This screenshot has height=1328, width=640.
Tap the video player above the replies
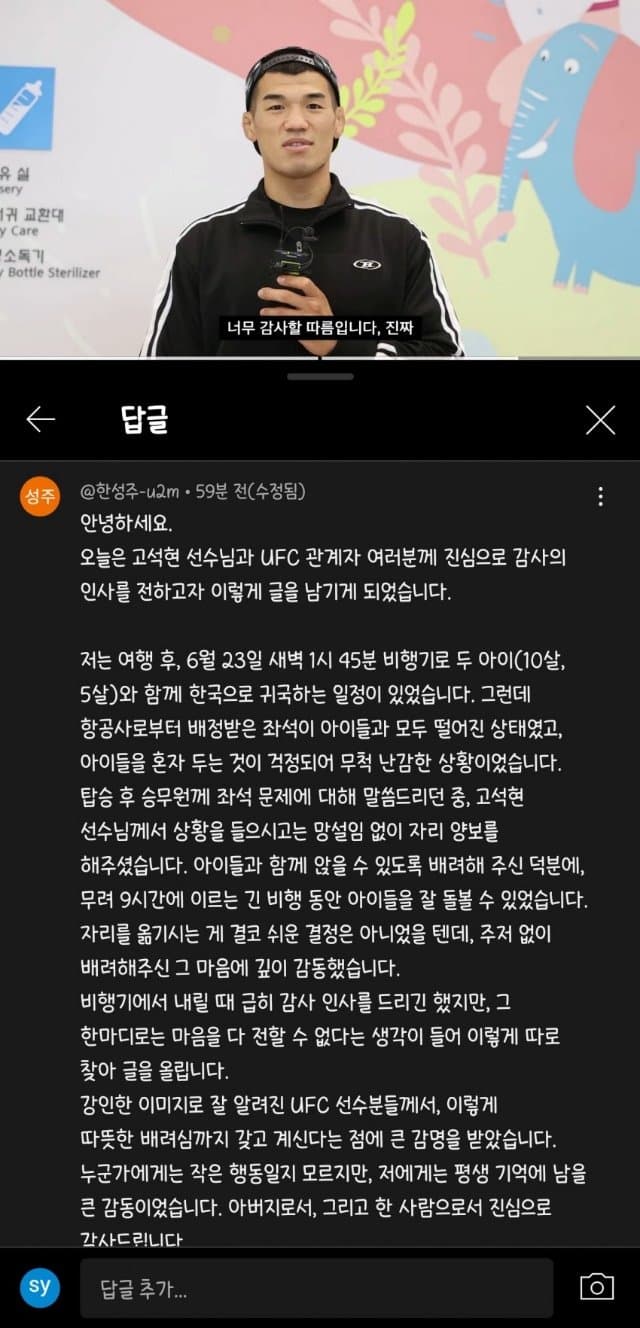(320, 178)
